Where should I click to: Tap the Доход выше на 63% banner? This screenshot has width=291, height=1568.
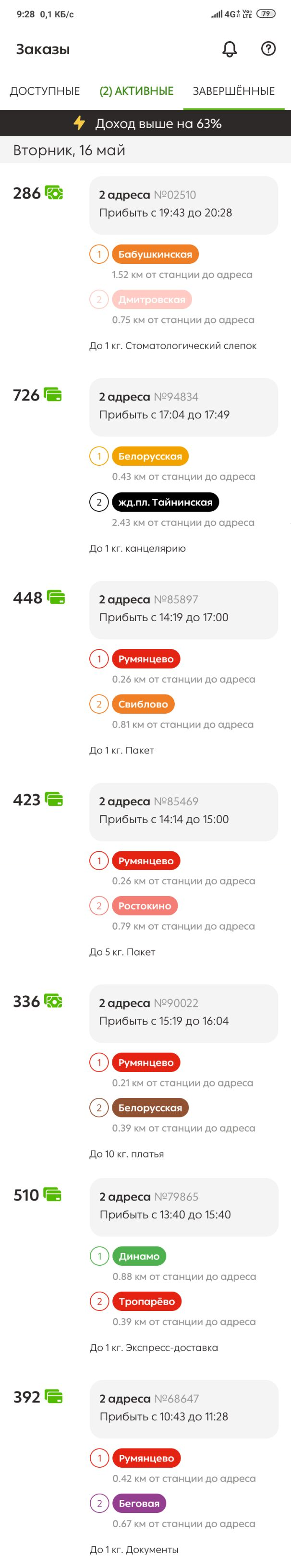pyautogui.click(x=145, y=124)
